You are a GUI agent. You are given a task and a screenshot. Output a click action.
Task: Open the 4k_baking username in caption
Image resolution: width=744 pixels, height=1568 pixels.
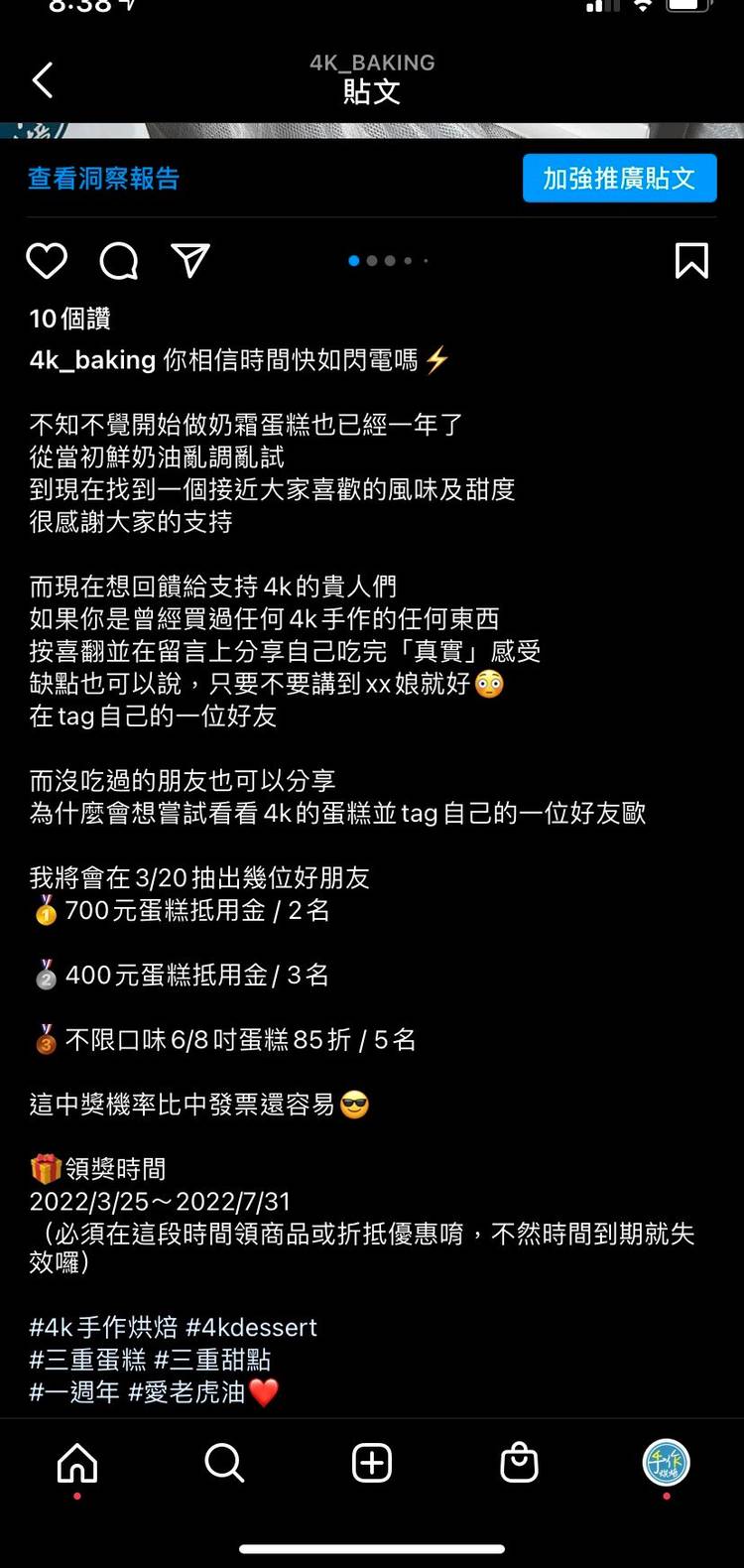click(92, 359)
